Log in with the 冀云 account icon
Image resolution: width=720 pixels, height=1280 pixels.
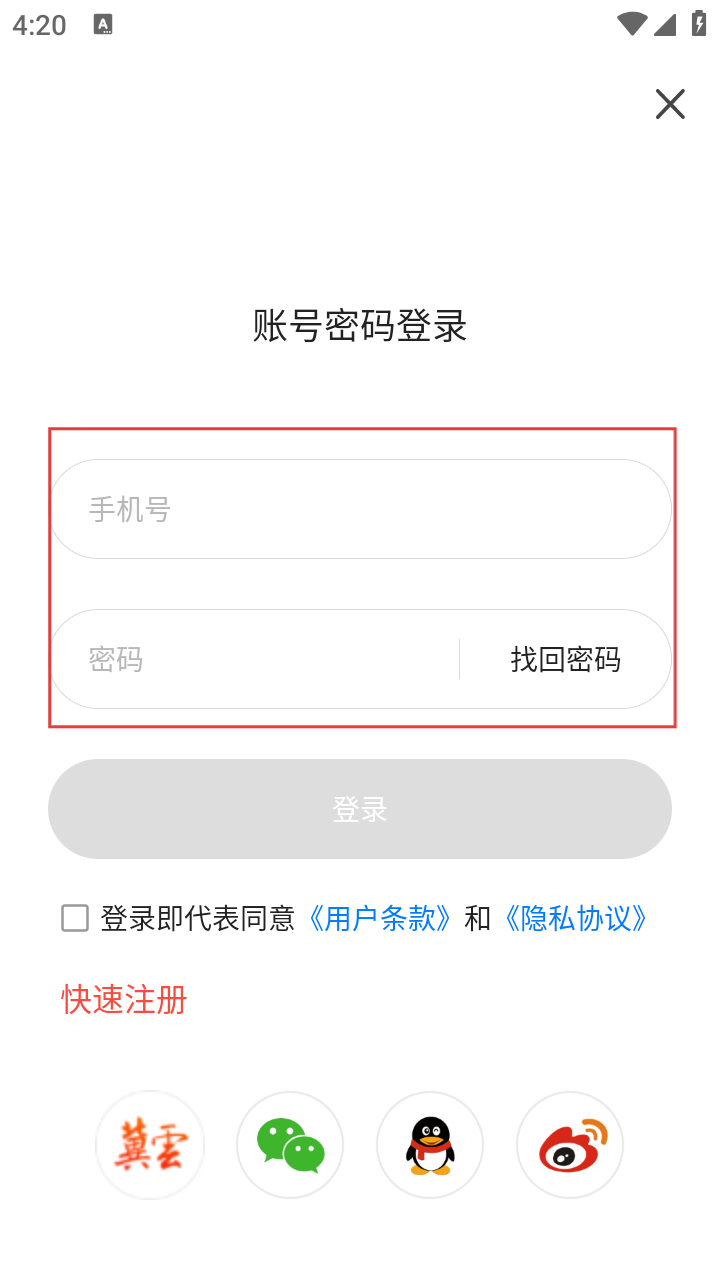click(x=150, y=1145)
